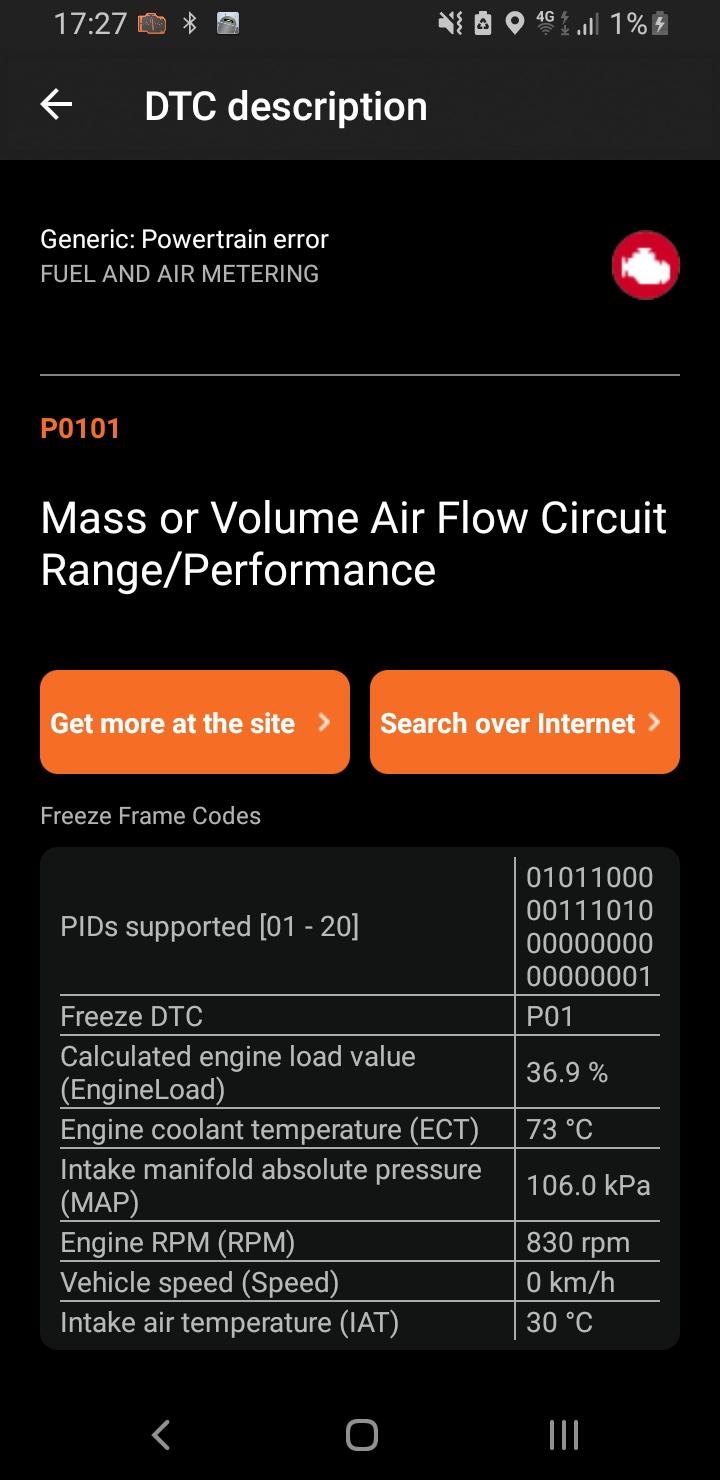
Task: Go back using the app bar arrow
Action: point(56,105)
